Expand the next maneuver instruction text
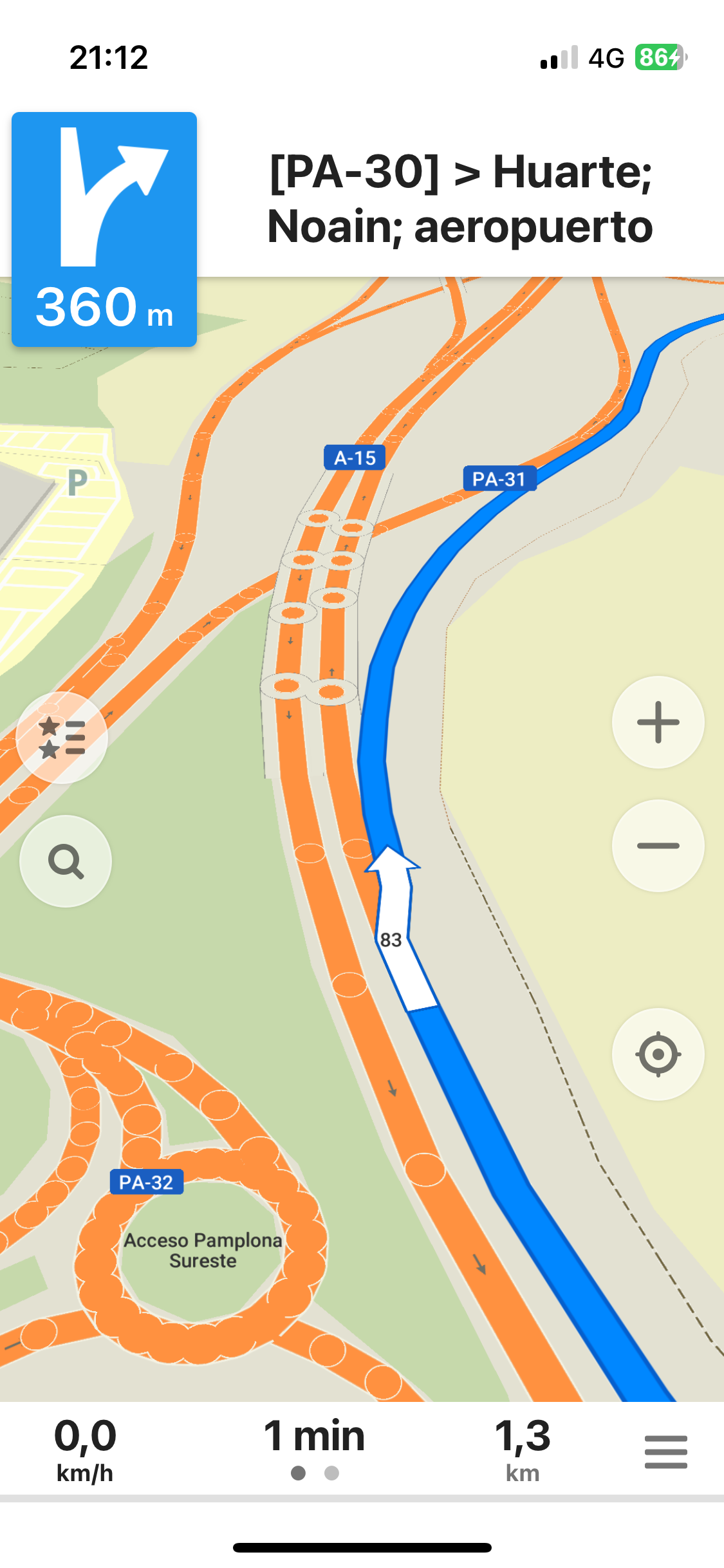 point(461,201)
